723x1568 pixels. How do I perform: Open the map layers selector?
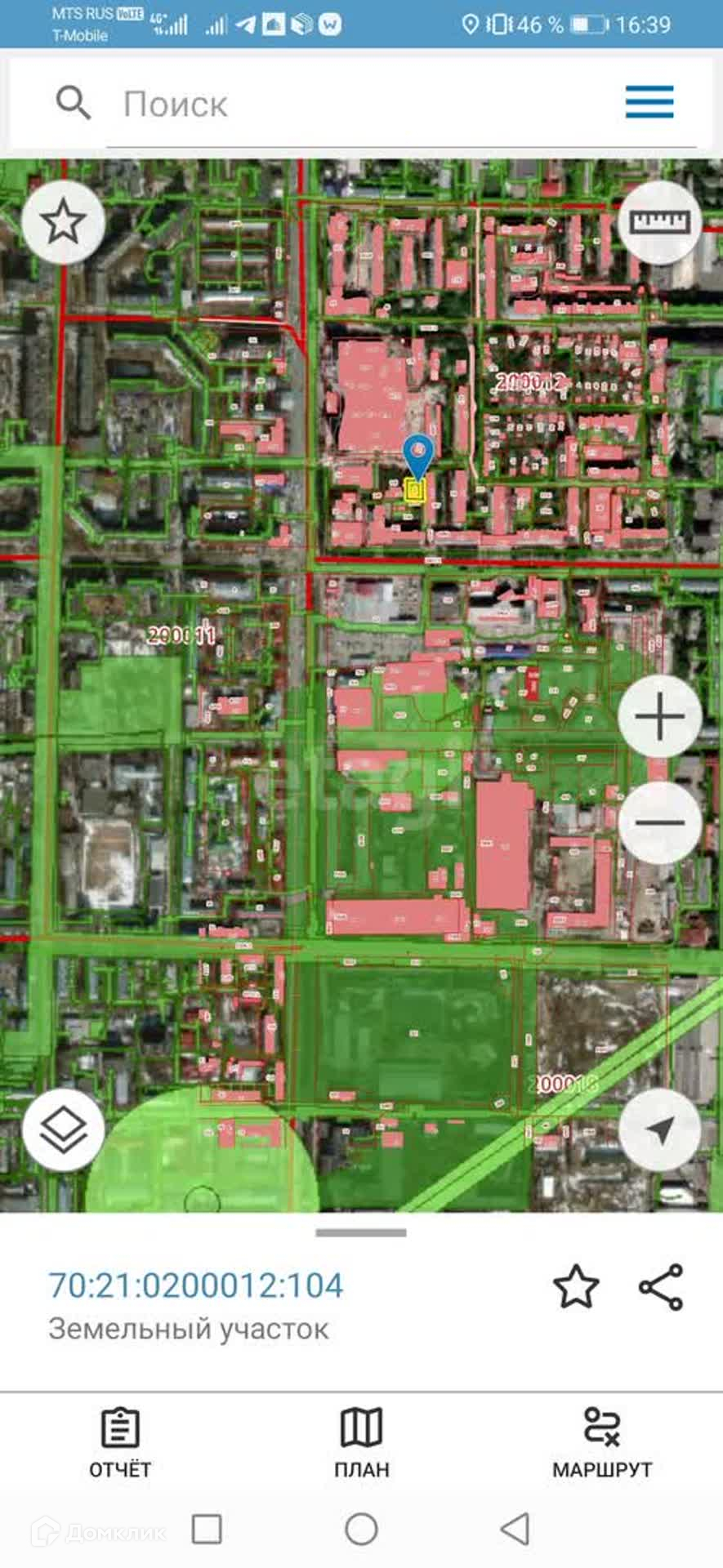click(63, 1130)
